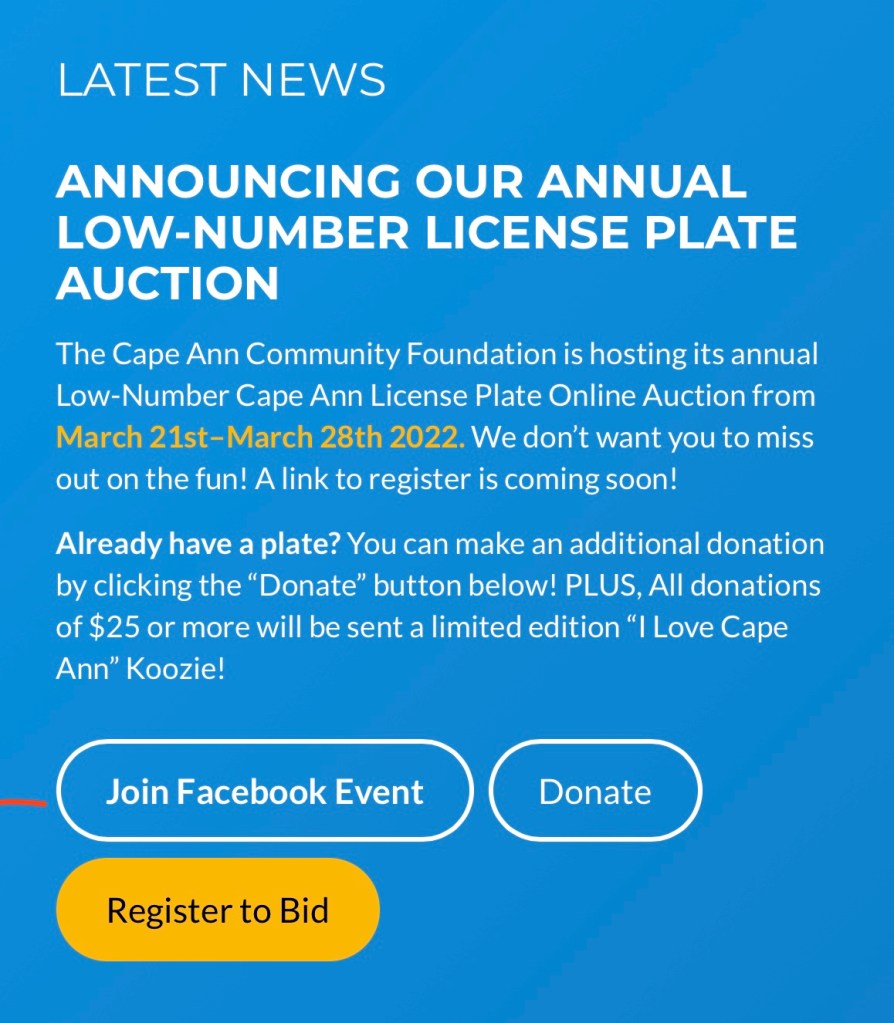Open the Donate button
Screen dimensions: 894x1023
click(x=595, y=791)
